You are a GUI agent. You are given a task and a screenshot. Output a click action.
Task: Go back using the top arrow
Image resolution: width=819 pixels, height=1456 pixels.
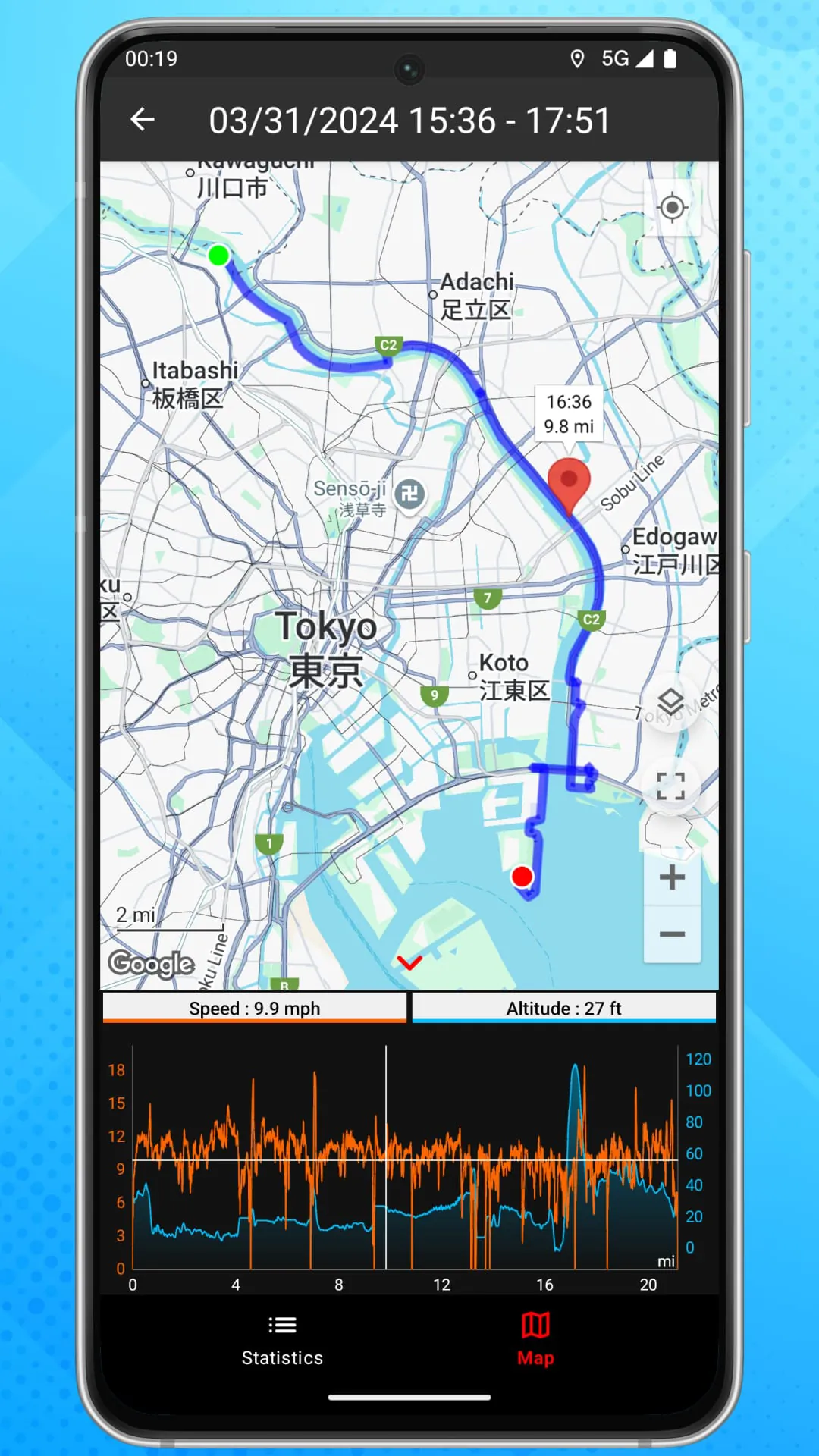(x=143, y=120)
